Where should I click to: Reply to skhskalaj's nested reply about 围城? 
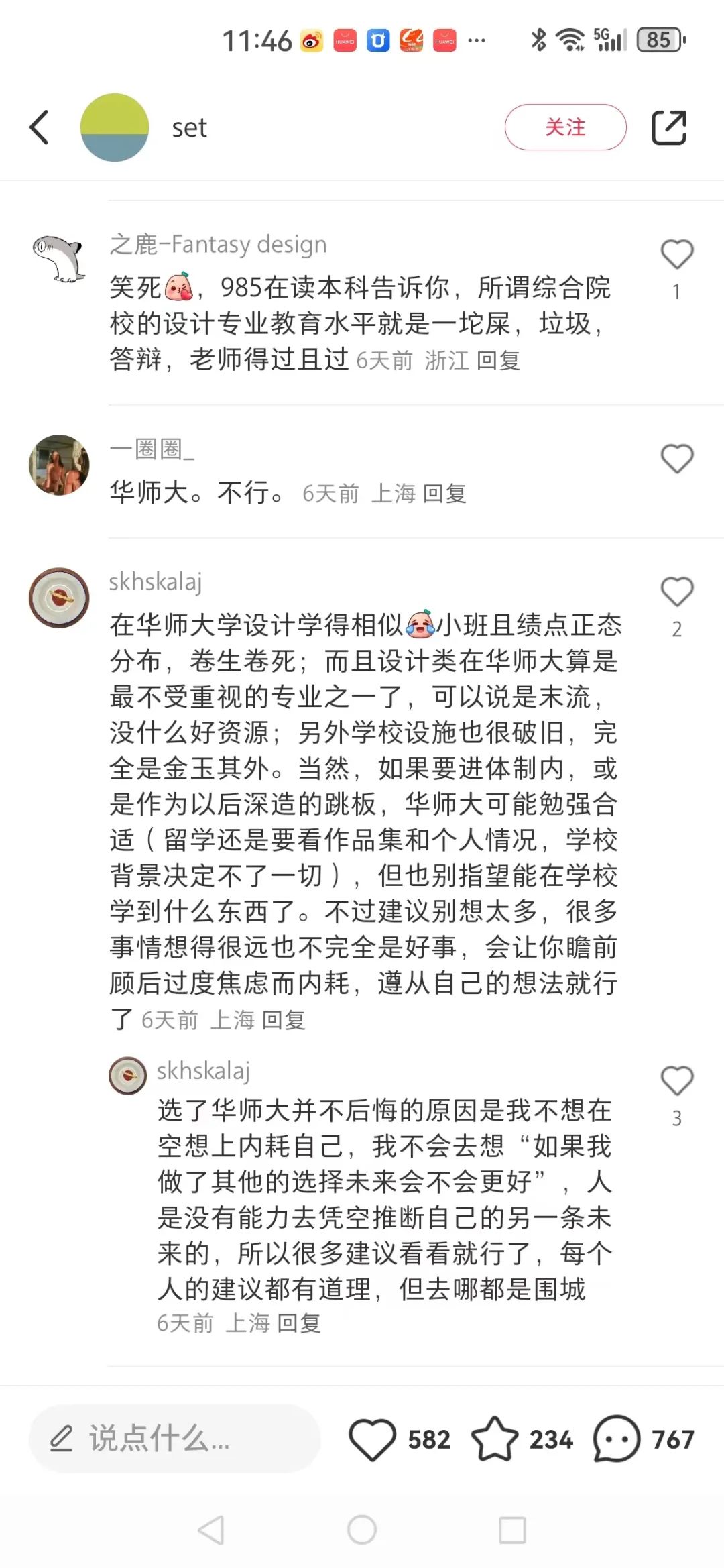pyautogui.click(x=299, y=1323)
